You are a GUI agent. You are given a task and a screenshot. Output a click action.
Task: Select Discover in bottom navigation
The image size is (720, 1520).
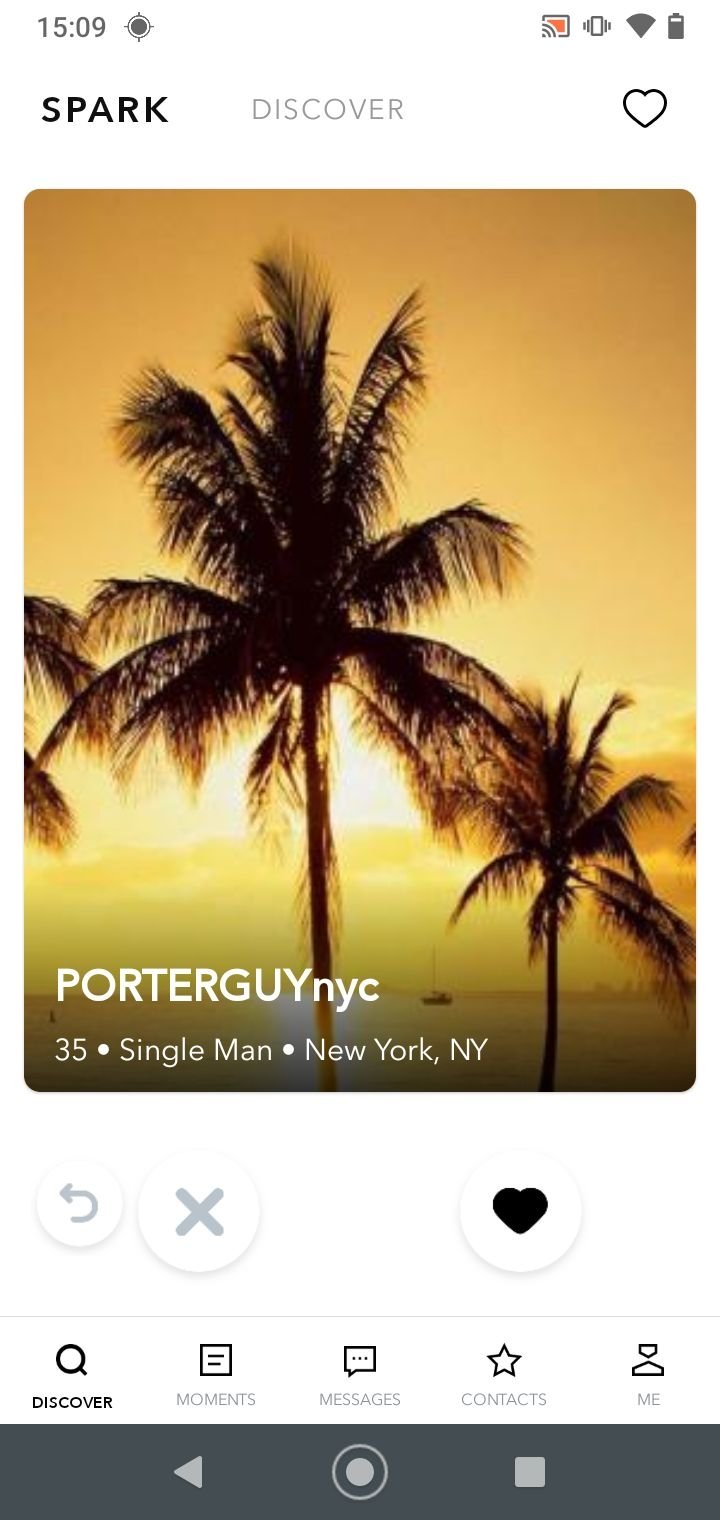72,1374
